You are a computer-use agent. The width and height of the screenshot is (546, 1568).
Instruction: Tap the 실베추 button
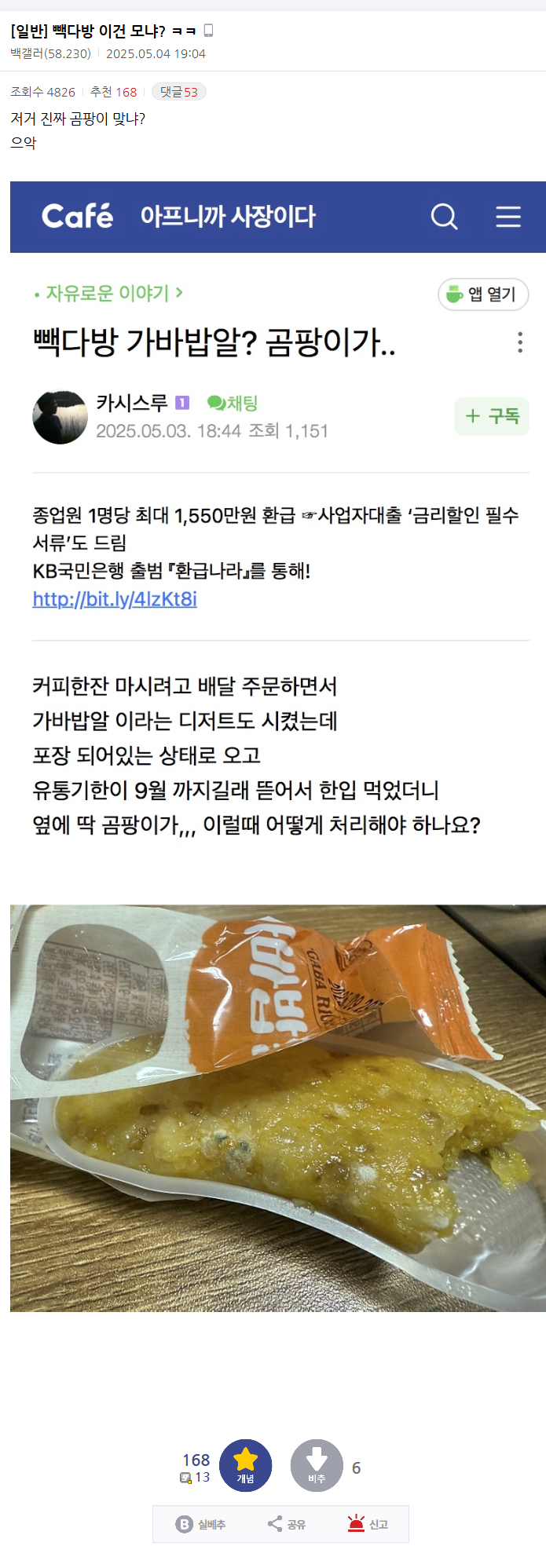click(201, 1524)
